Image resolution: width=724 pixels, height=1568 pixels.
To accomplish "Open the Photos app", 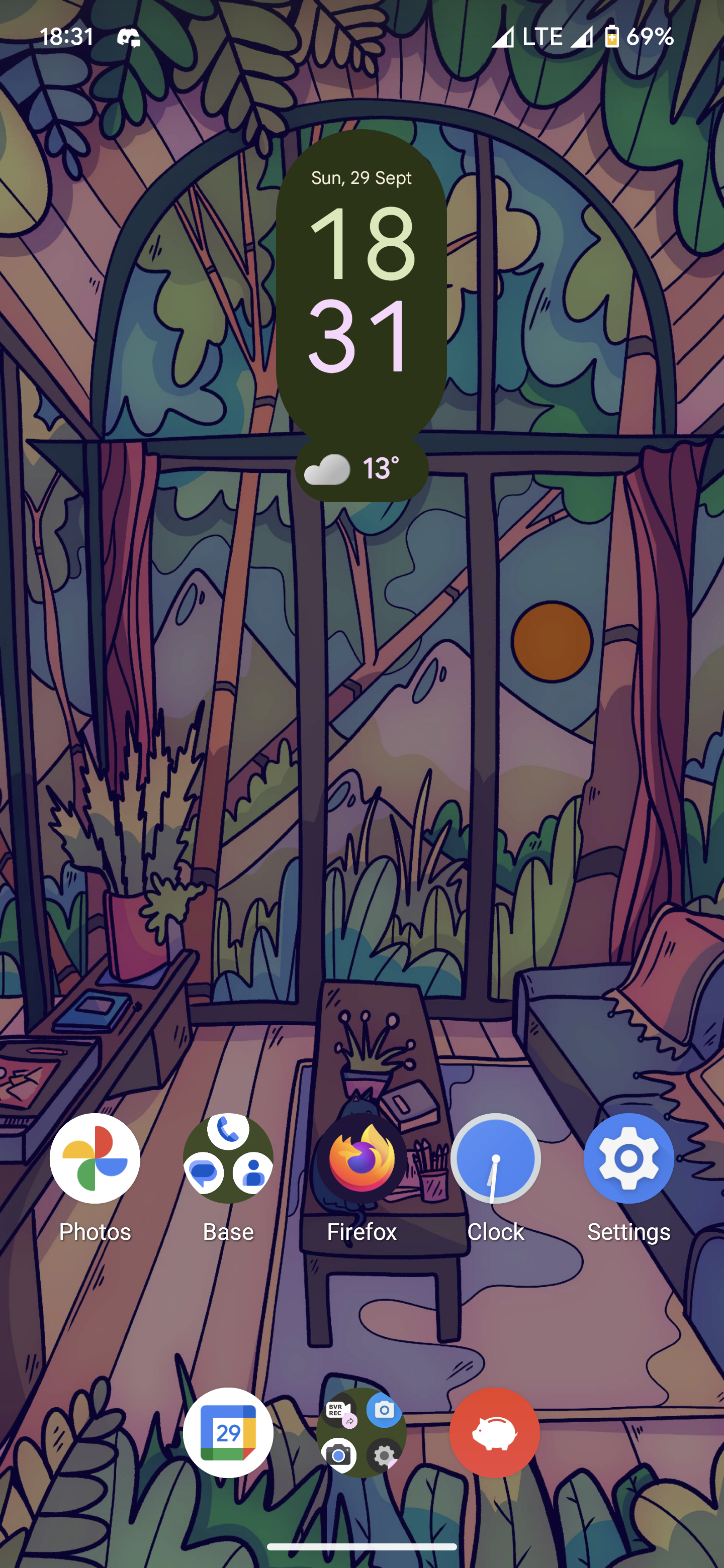I will pos(95,1158).
